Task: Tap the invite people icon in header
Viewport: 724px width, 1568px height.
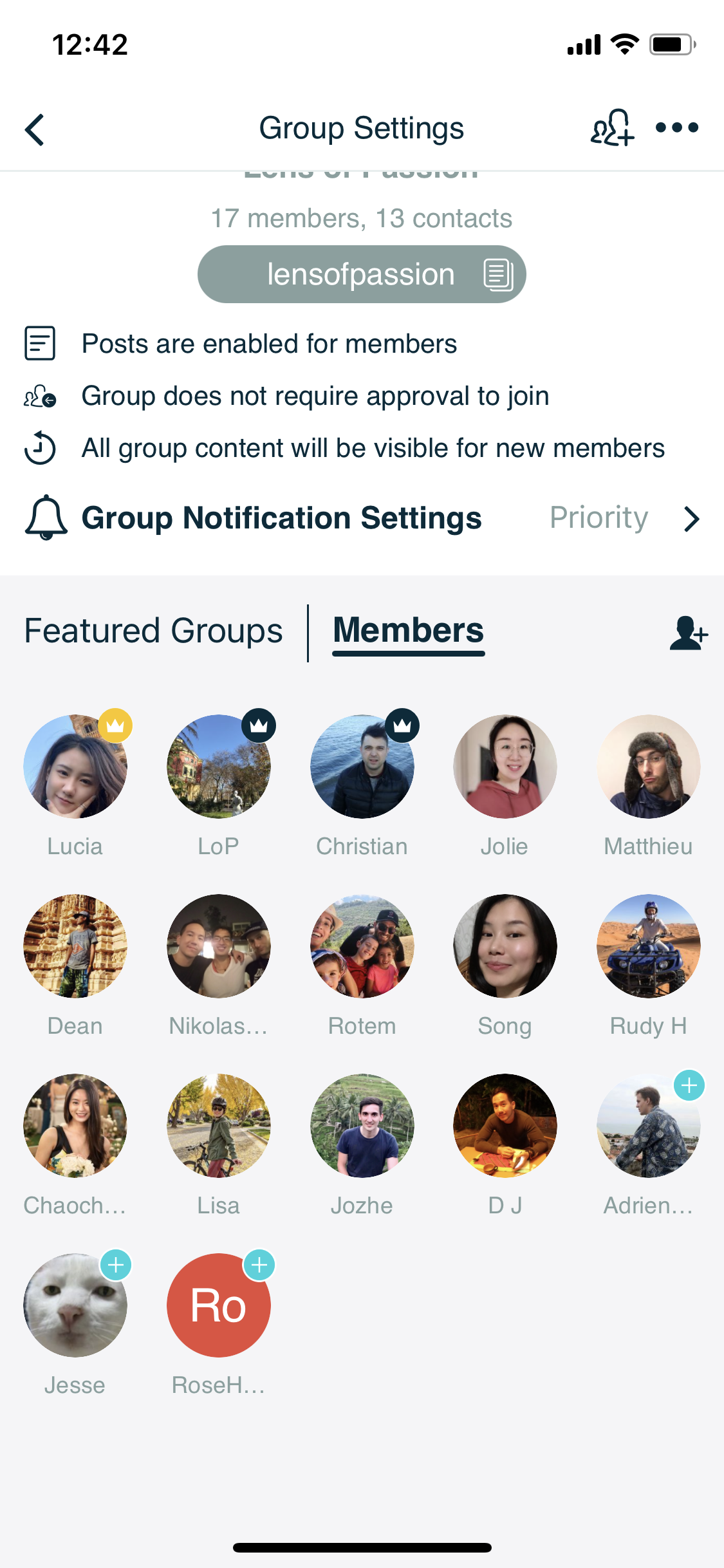Action: tap(612, 127)
